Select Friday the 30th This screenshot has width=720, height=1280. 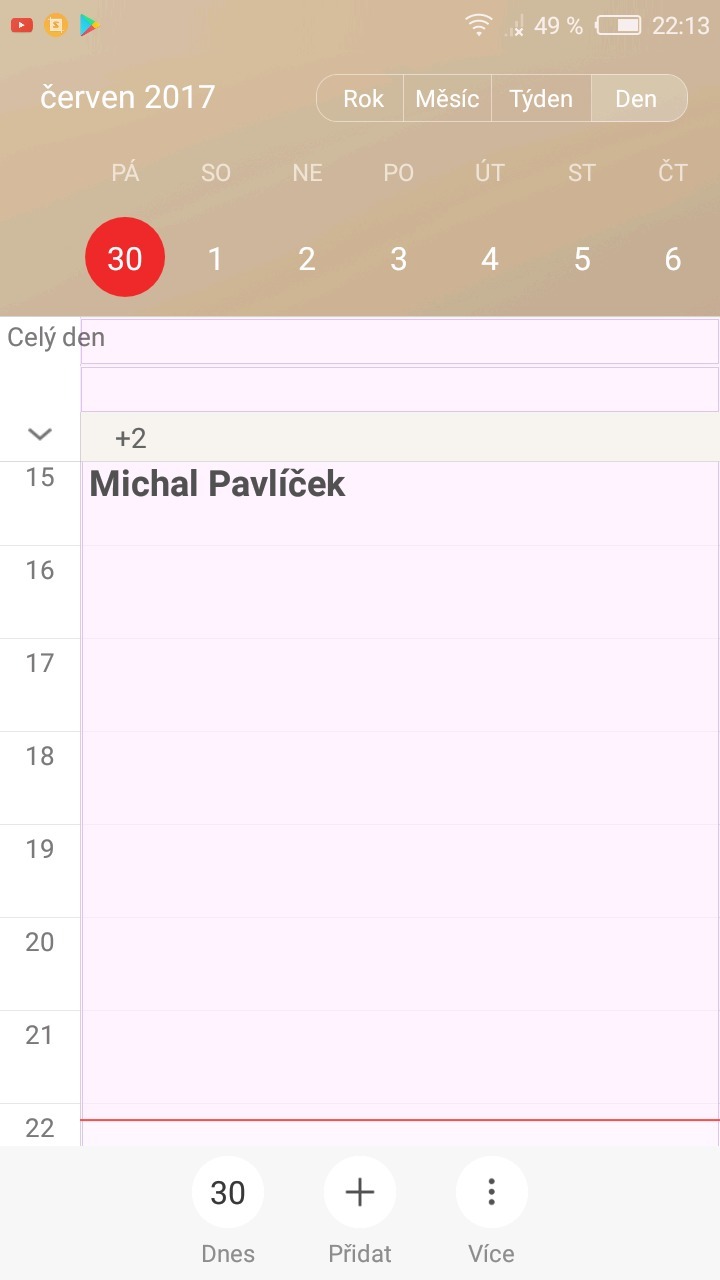click(x=125, y=259)
